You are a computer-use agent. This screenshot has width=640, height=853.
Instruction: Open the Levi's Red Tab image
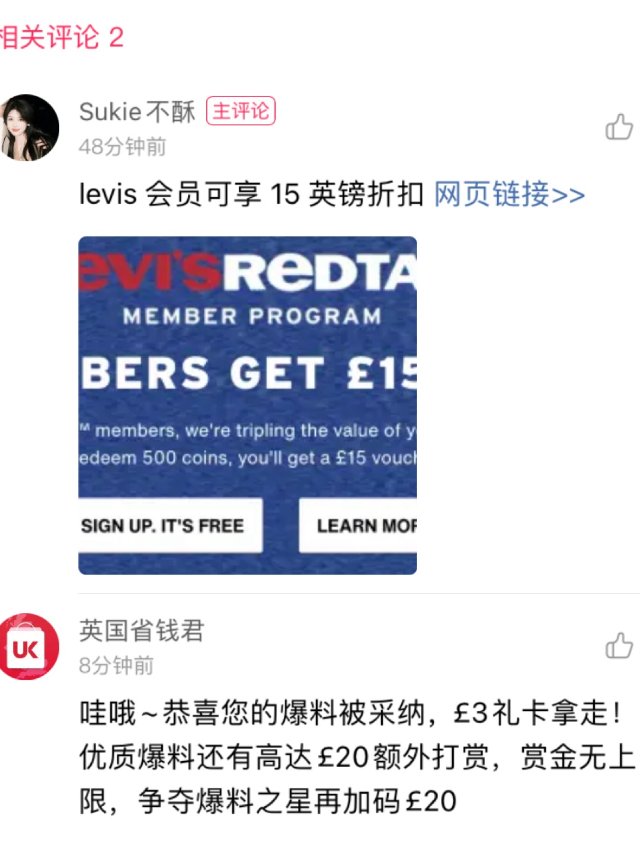point(247,405)
